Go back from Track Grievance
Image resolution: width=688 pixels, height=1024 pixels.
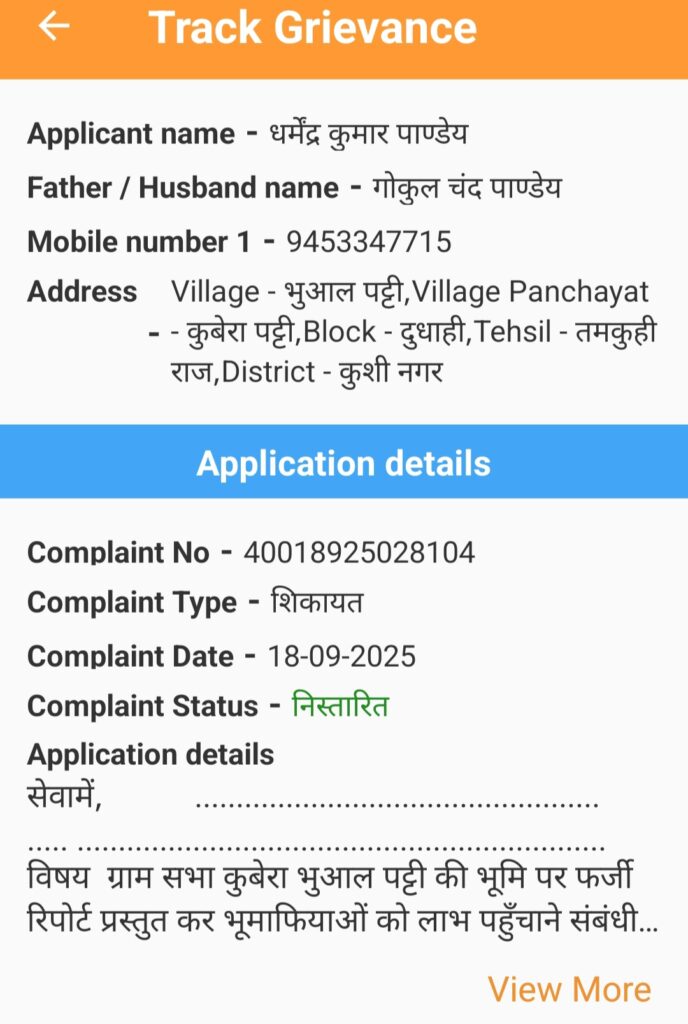click(54, 27)
